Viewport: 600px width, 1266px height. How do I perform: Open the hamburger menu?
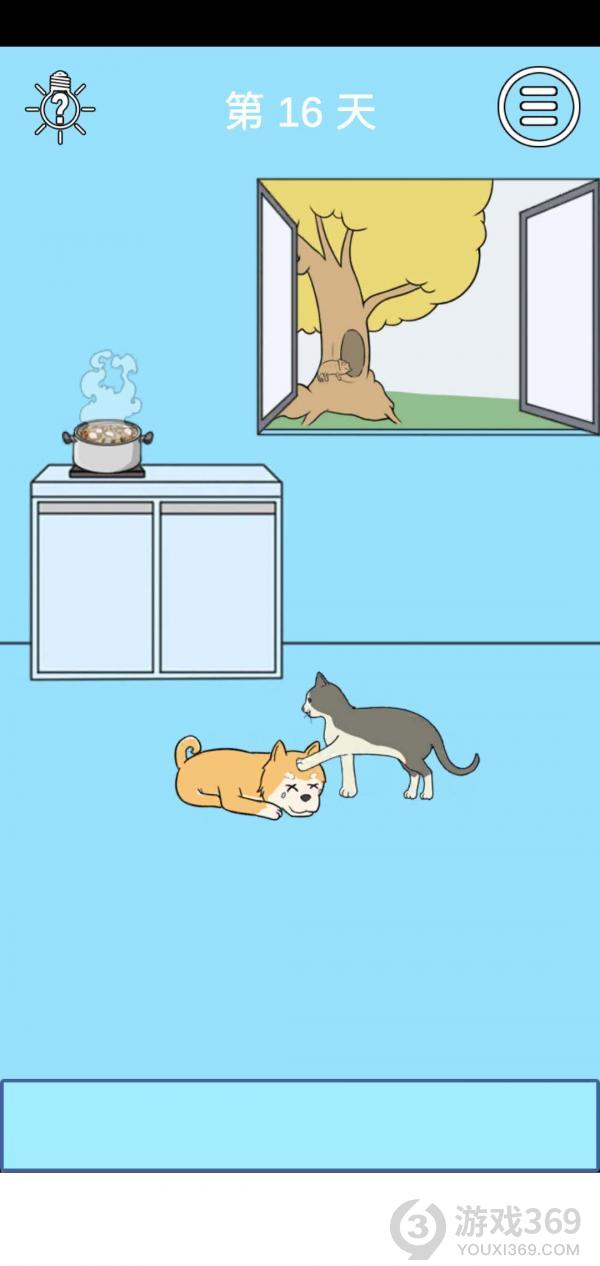pos(539,106)
